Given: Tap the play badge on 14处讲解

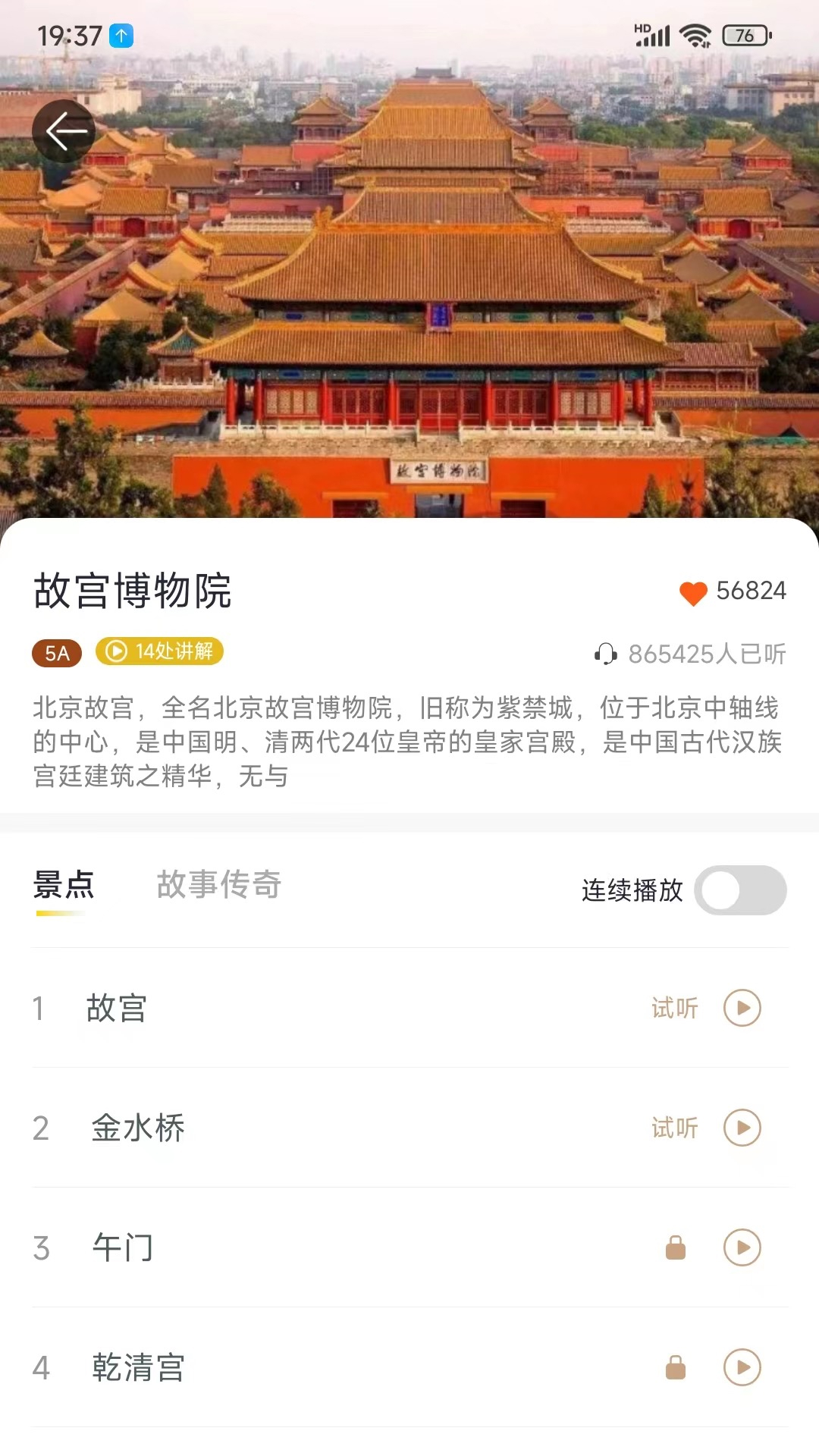Looking at the screenshot, I should click(115, 651).
